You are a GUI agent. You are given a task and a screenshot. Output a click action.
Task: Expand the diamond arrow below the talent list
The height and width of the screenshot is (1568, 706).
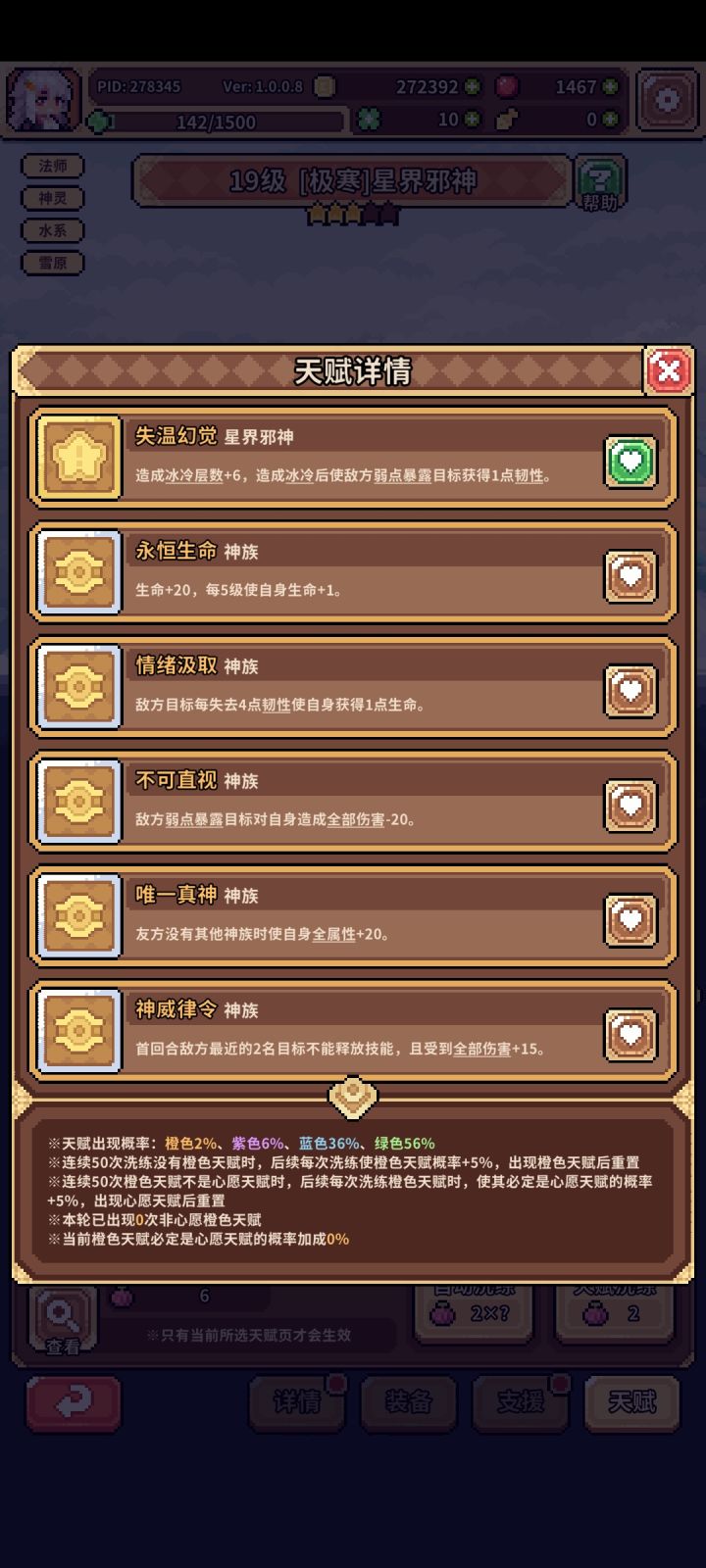pyautogui.click(x=353, y=1098)
